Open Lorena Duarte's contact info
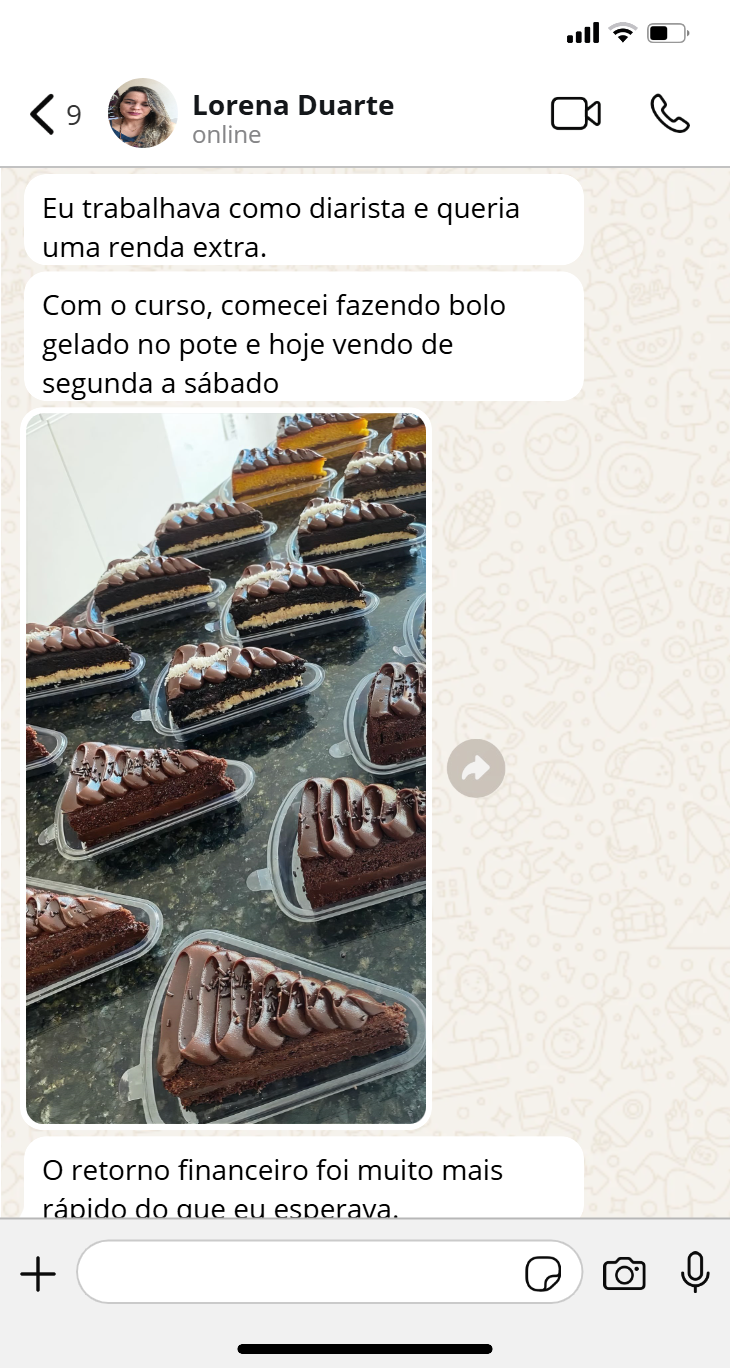The width and height of the screenshot is (730, 1368). click(x=292, y=117)
